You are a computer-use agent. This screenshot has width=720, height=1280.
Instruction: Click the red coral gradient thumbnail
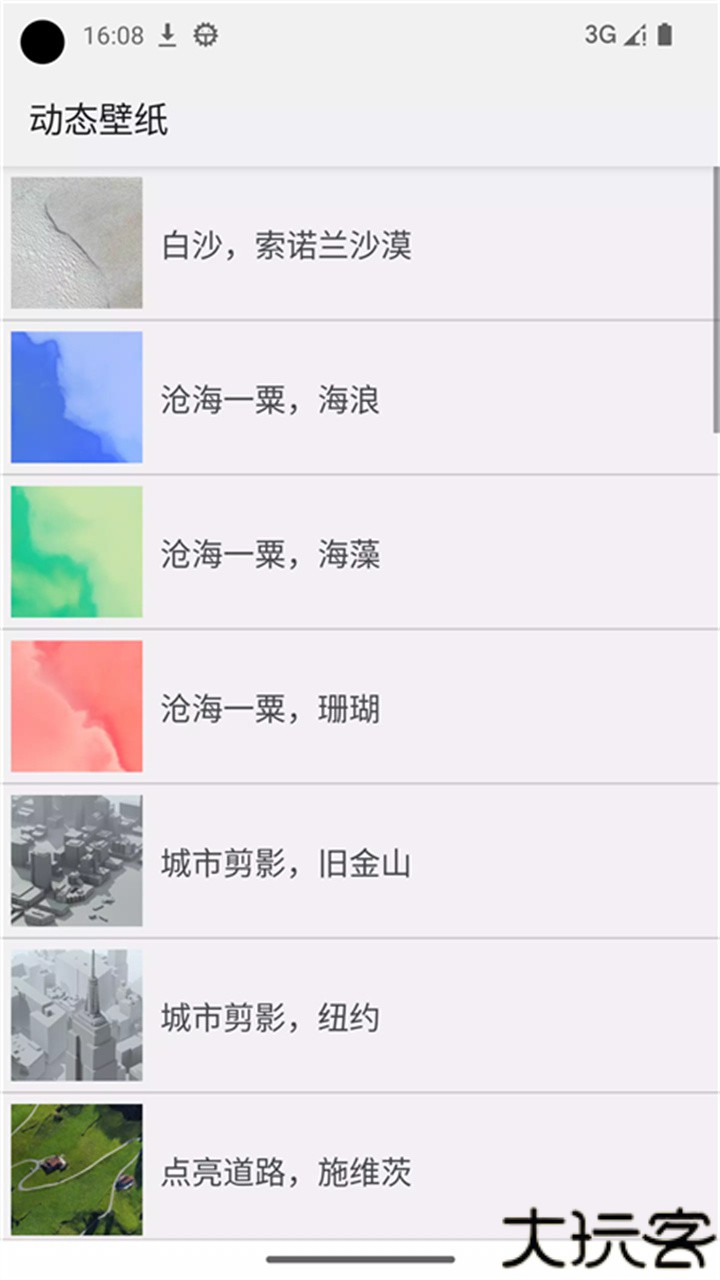[76, 708]
